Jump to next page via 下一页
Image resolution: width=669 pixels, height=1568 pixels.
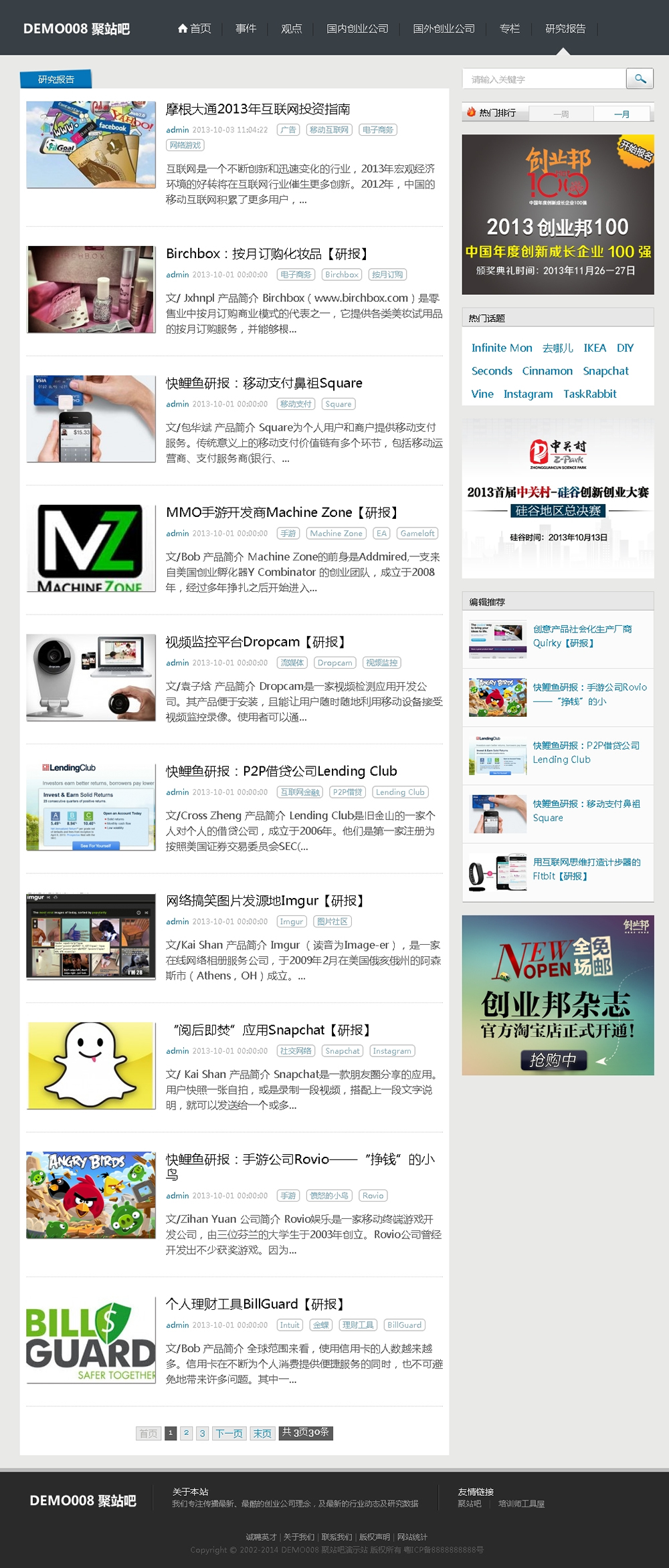pos(229,1433)
